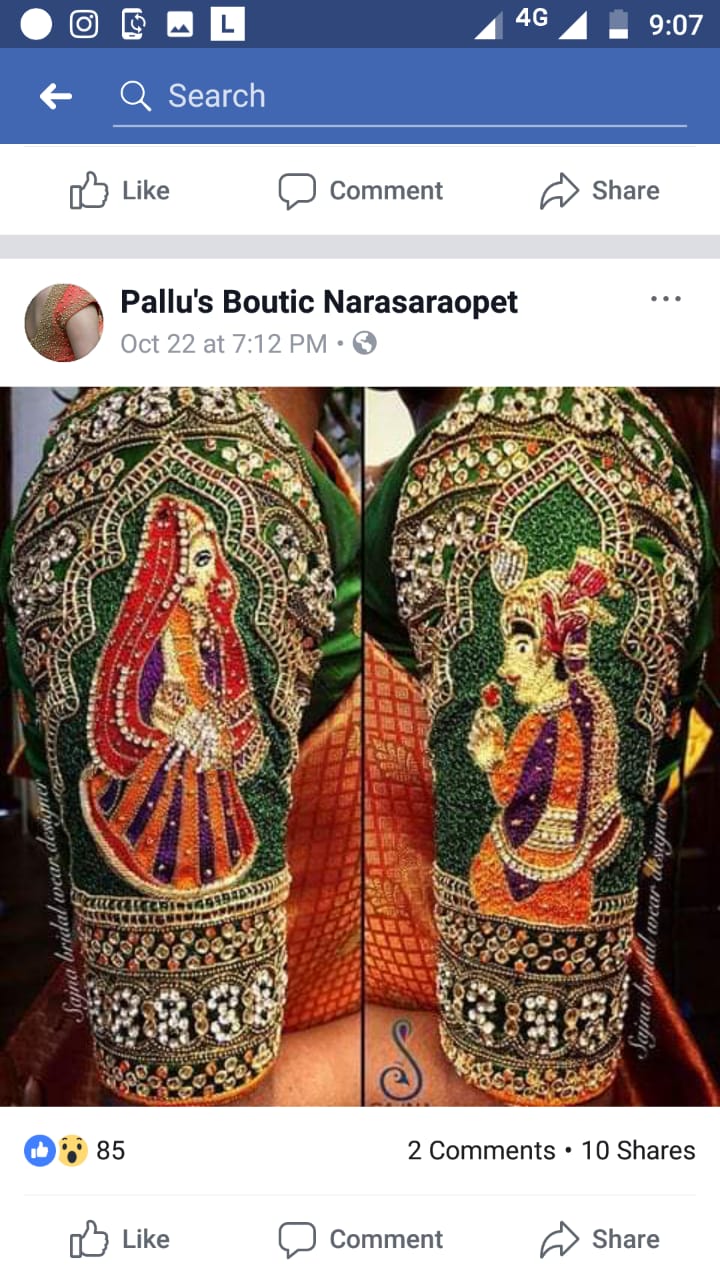Open Pallu's Boutic Narasaraopet profile picture
The width and height of the screenshot is (720, 1280).
pos(63,322)
